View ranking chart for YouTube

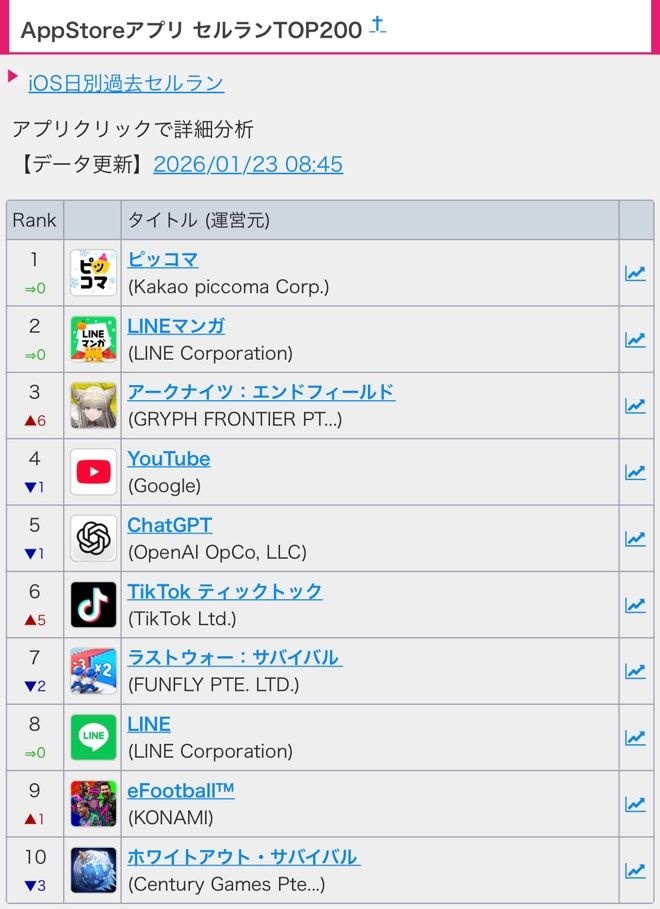(635, 472)
